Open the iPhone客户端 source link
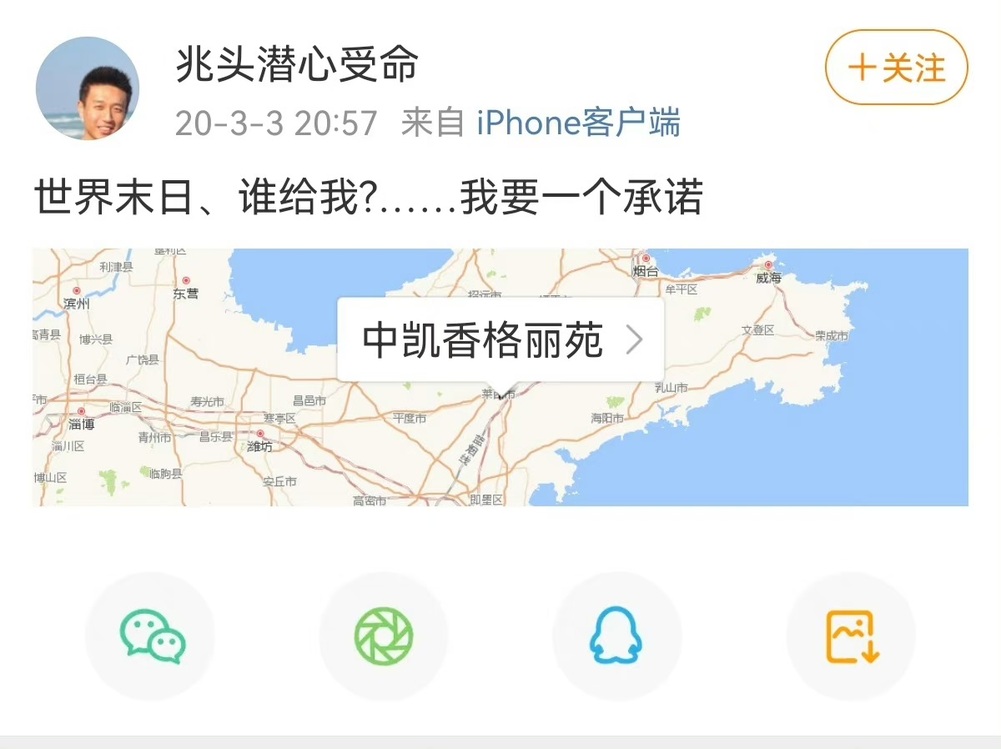The height and width of the screenshot is (749, 1001). coord(578,123)
